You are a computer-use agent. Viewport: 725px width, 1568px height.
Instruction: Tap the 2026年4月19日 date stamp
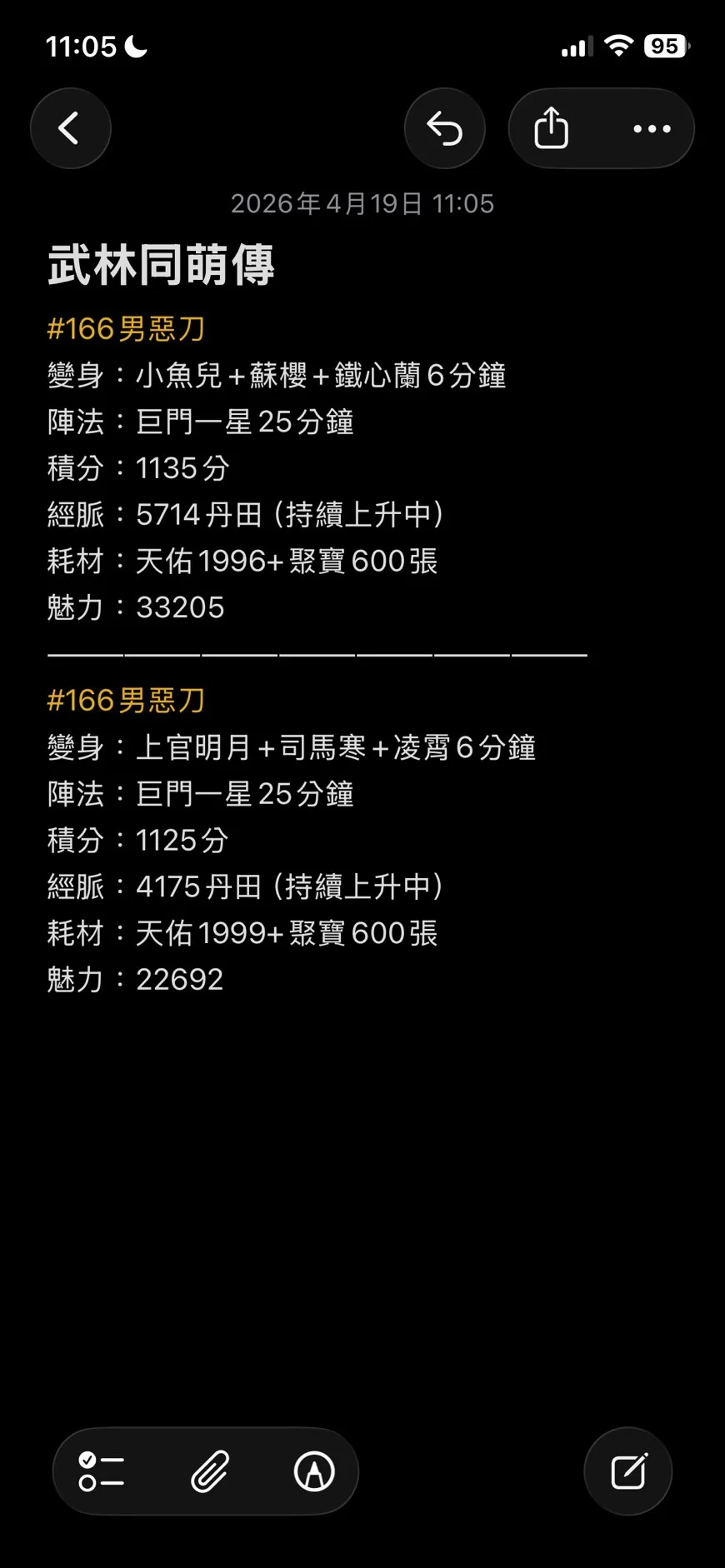pyautogui.click(x=362, y=202)
